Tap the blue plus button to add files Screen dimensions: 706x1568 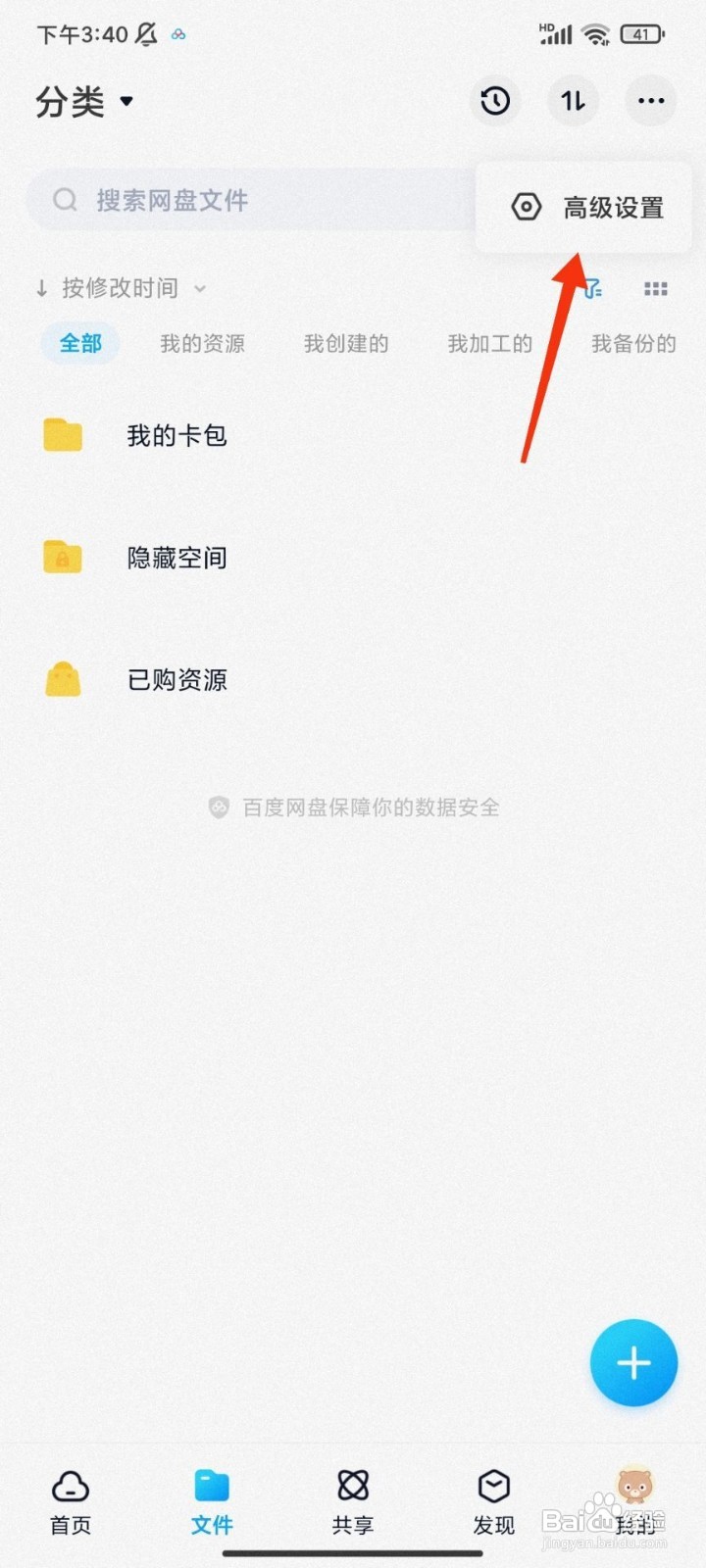633,1362
